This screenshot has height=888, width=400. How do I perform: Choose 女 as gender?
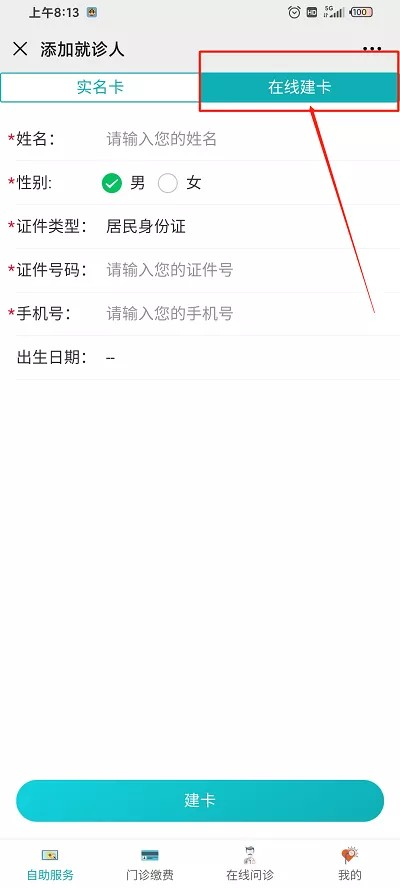[x=180, y=183]
